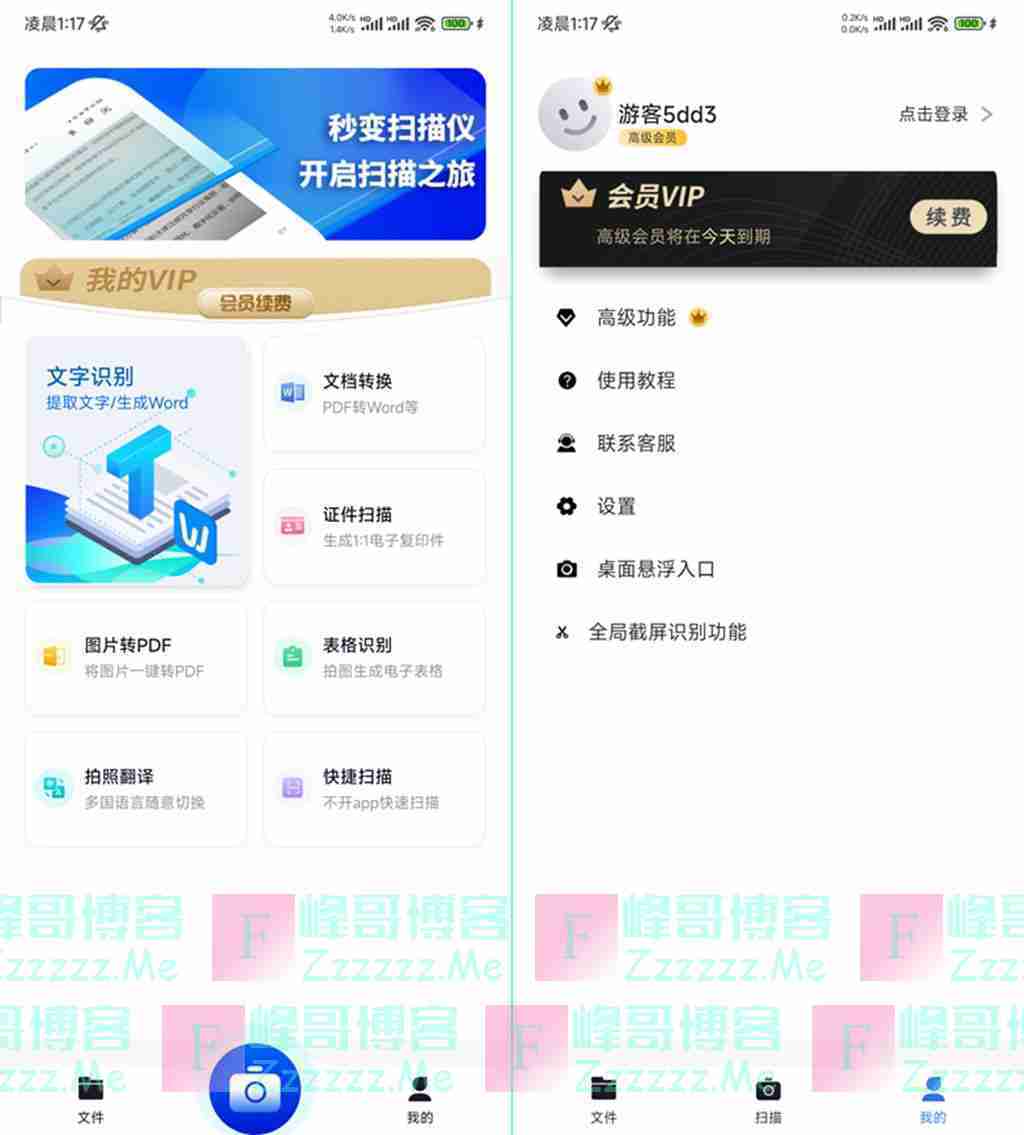Tap the large blue camera button

coord(254,1092)
